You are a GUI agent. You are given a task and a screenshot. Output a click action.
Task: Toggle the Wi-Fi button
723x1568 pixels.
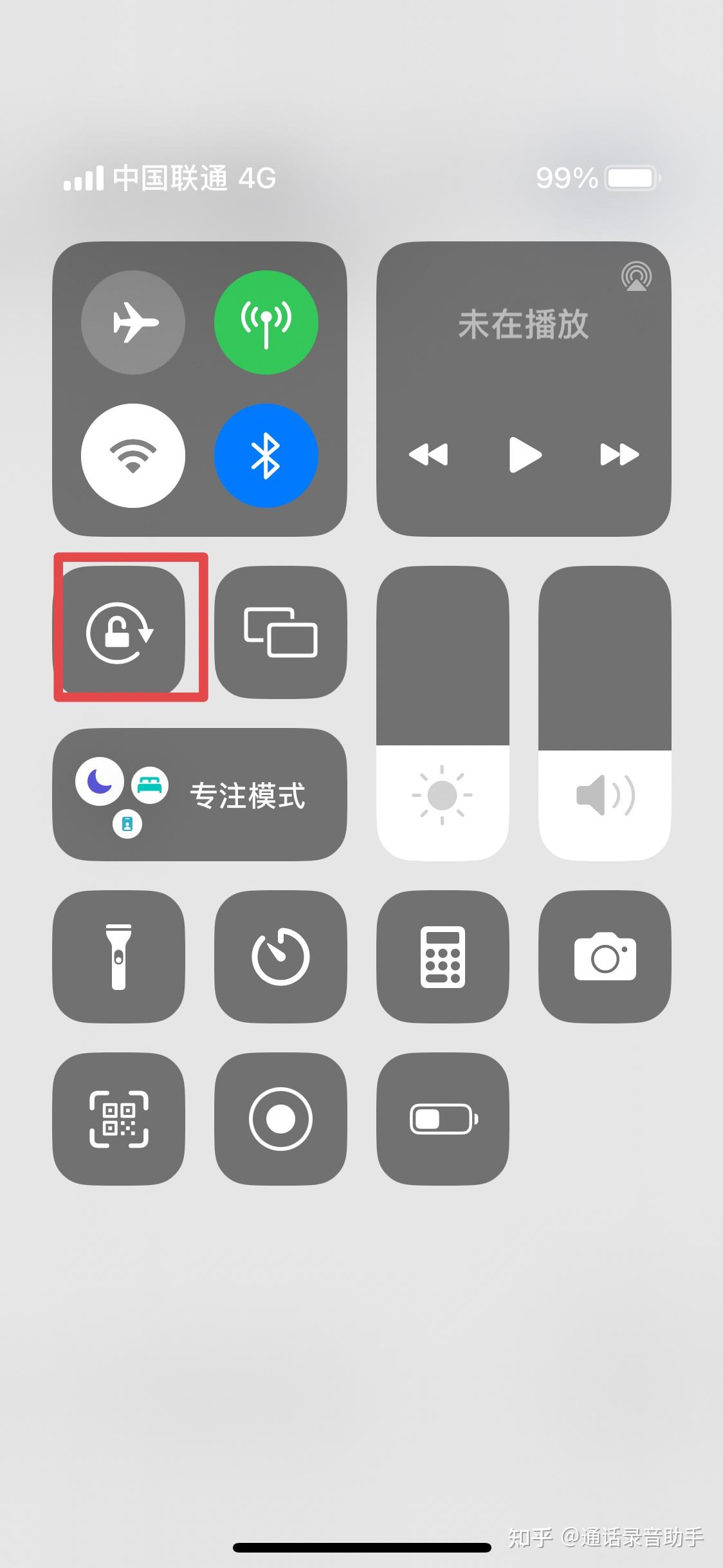133,456
